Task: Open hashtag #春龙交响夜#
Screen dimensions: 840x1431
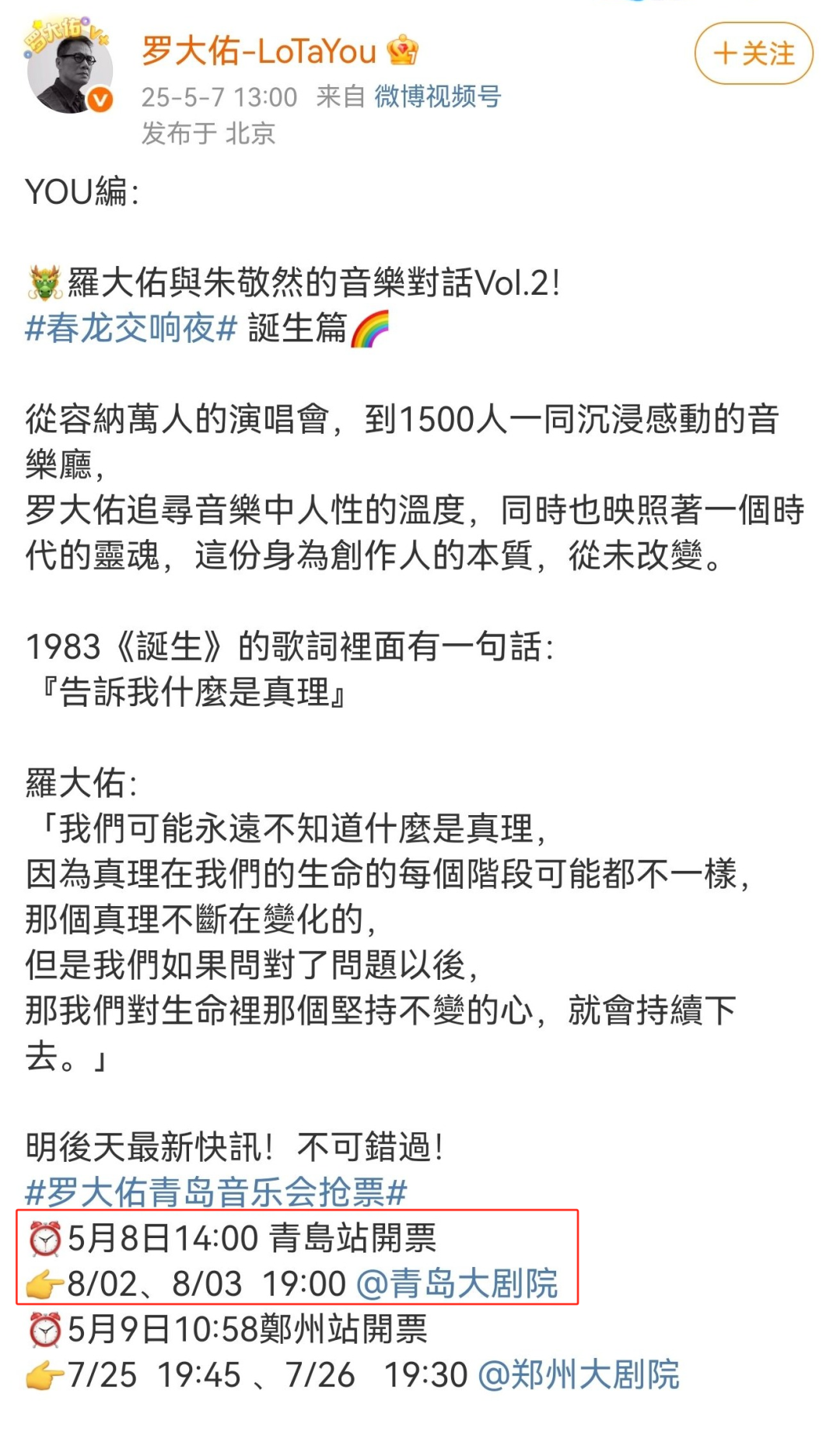Action: click(131, 328)
